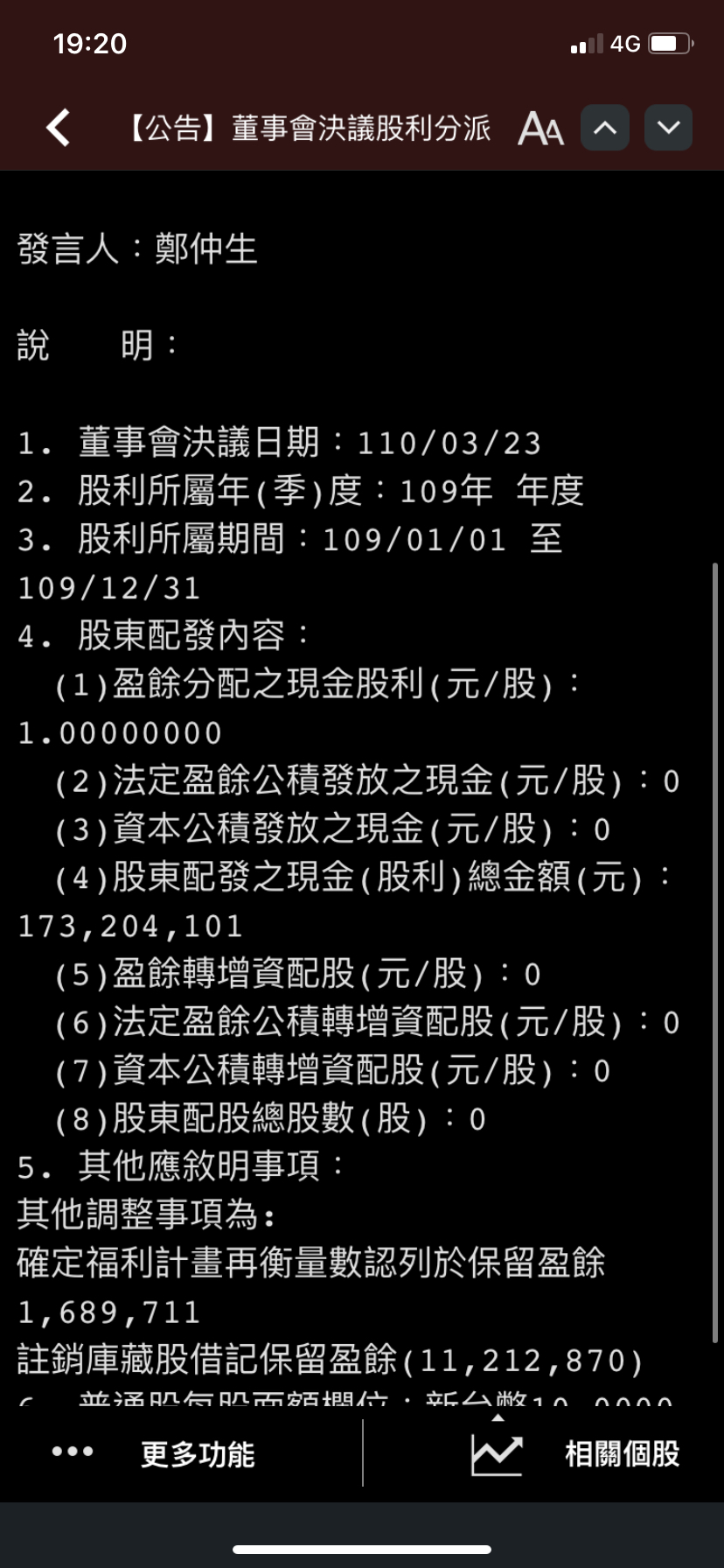Go back using the back arrow
The image size is (724, 1568).
point(58,128)
